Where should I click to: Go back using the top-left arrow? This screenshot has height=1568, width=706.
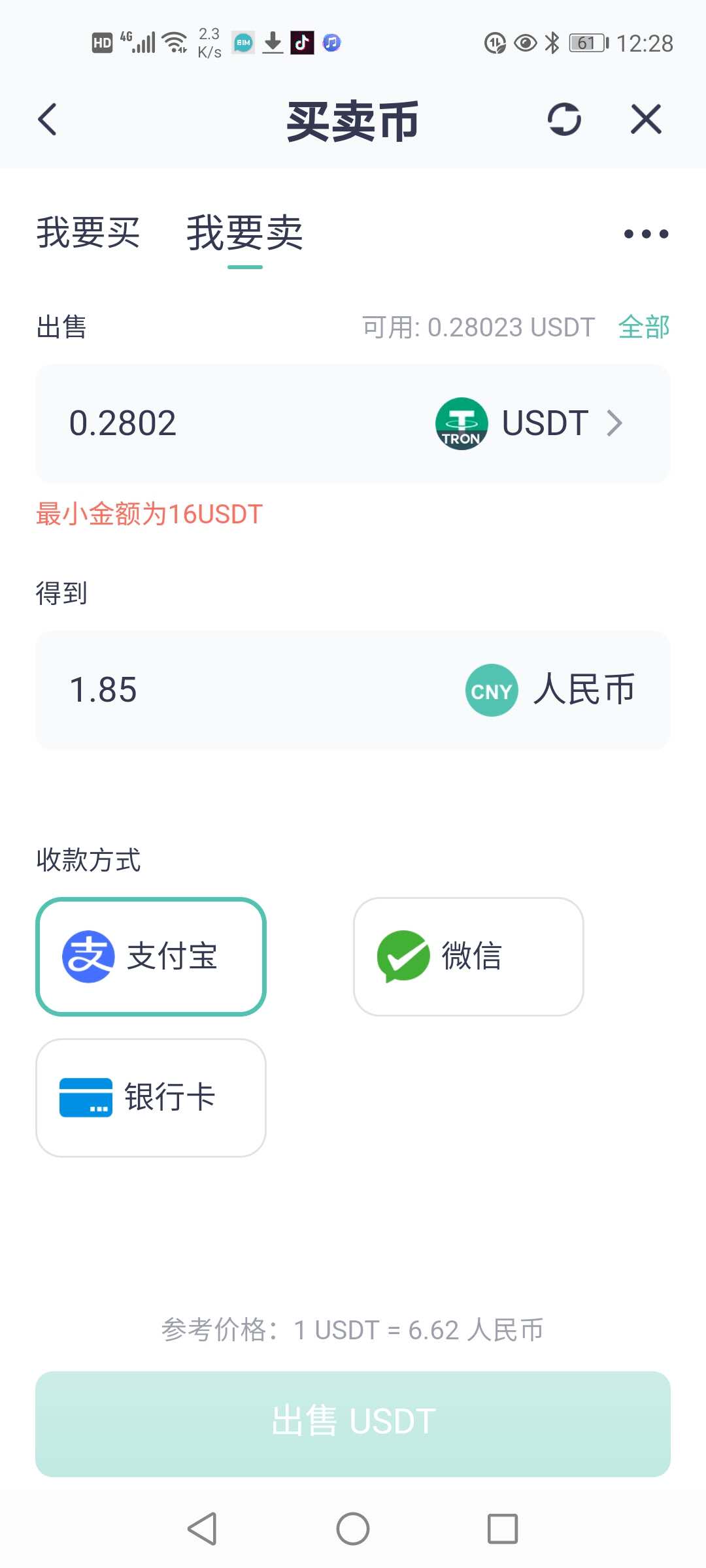pyautogui.click(x=47, y=120)
